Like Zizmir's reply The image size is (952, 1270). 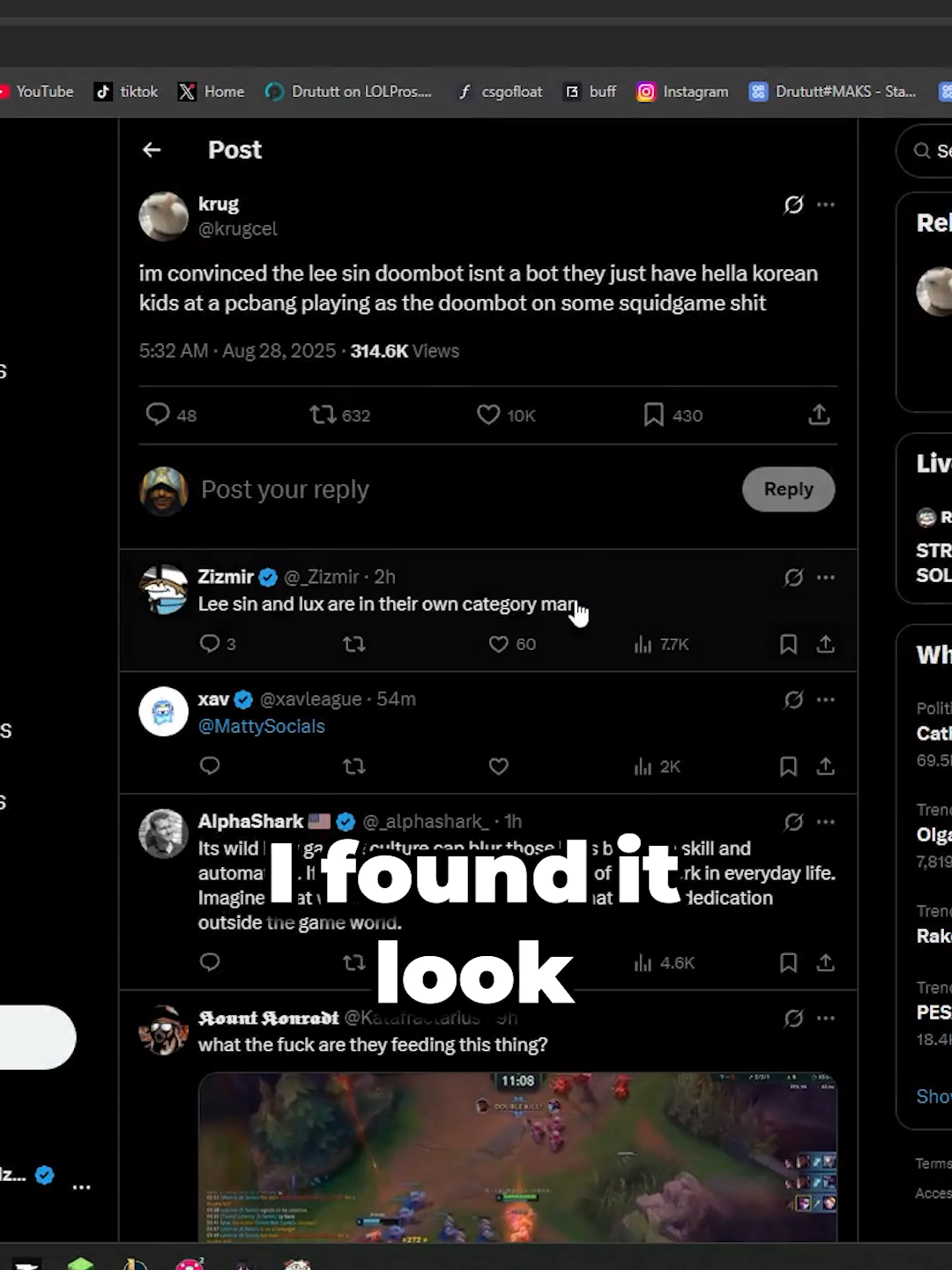click(x=499, y=645)
